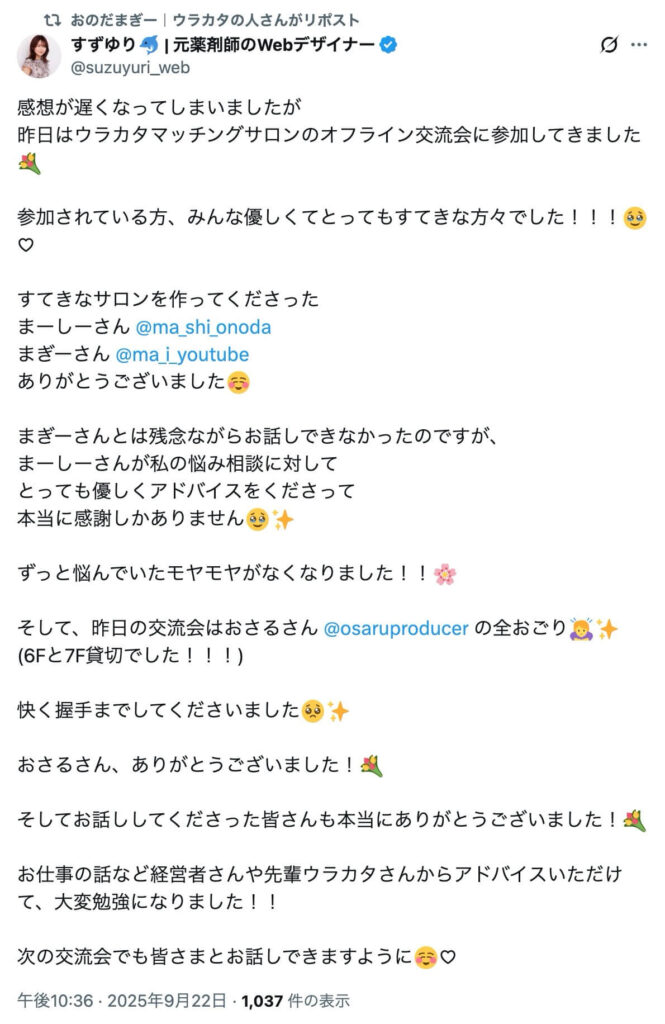
Task: Open the @ma_shi_onoda mention
Action: click(203, 327)
